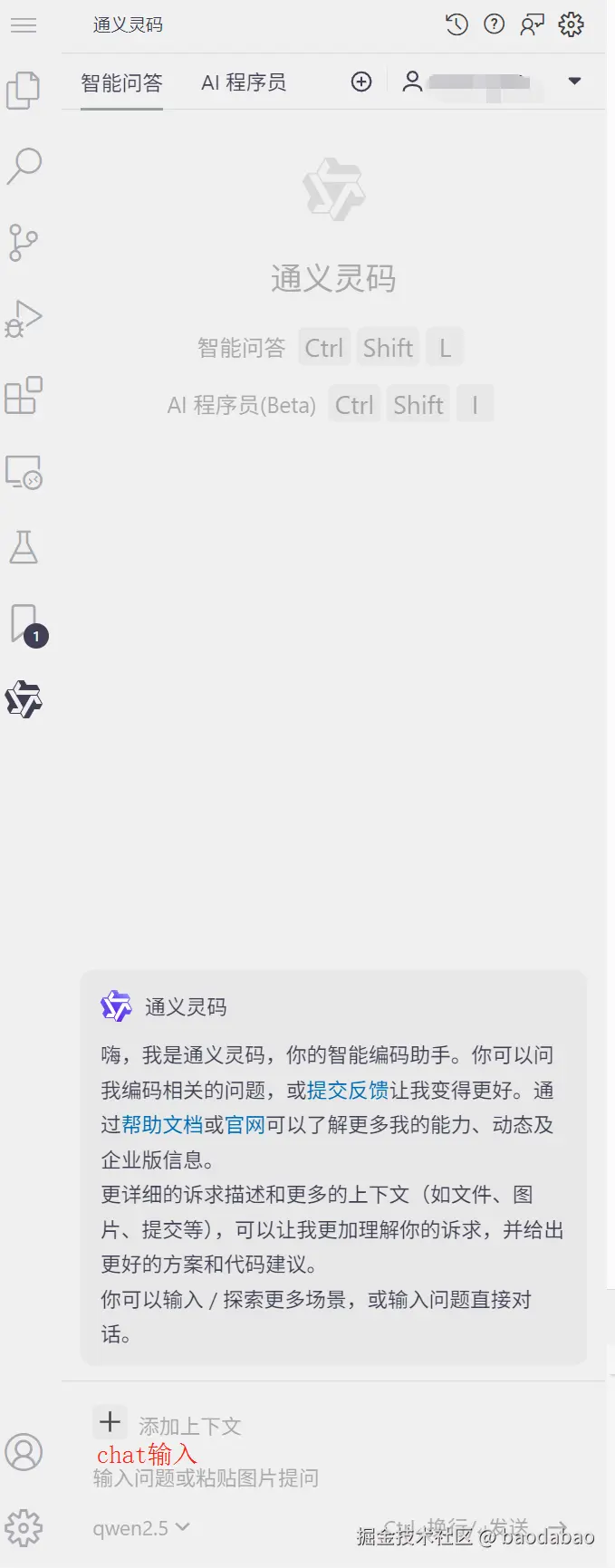Screen dimensions: 615x1568
Task: Open the testing flask view
Action: 24,547
